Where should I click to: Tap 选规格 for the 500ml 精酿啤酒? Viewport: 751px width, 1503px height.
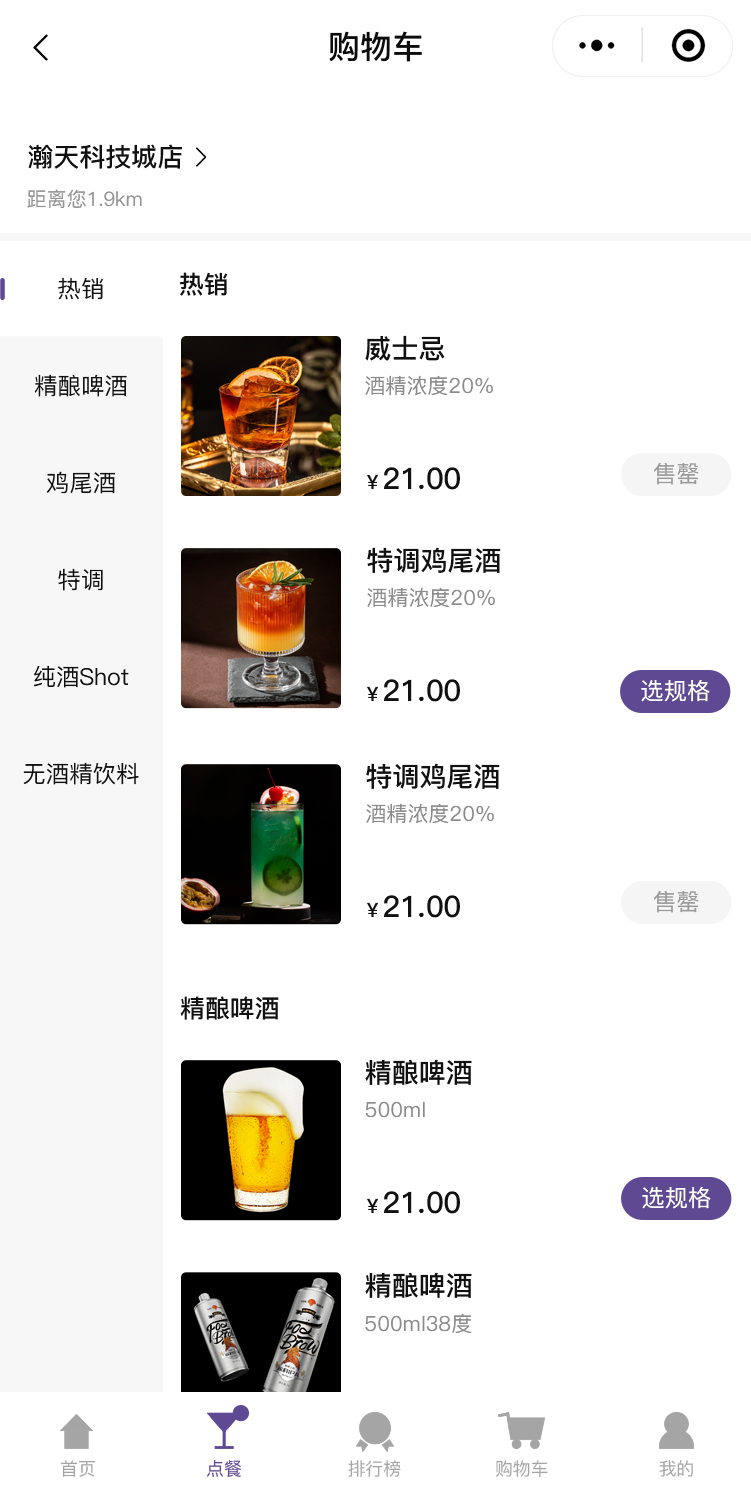pyautogui.click(x=675, y=1198)
